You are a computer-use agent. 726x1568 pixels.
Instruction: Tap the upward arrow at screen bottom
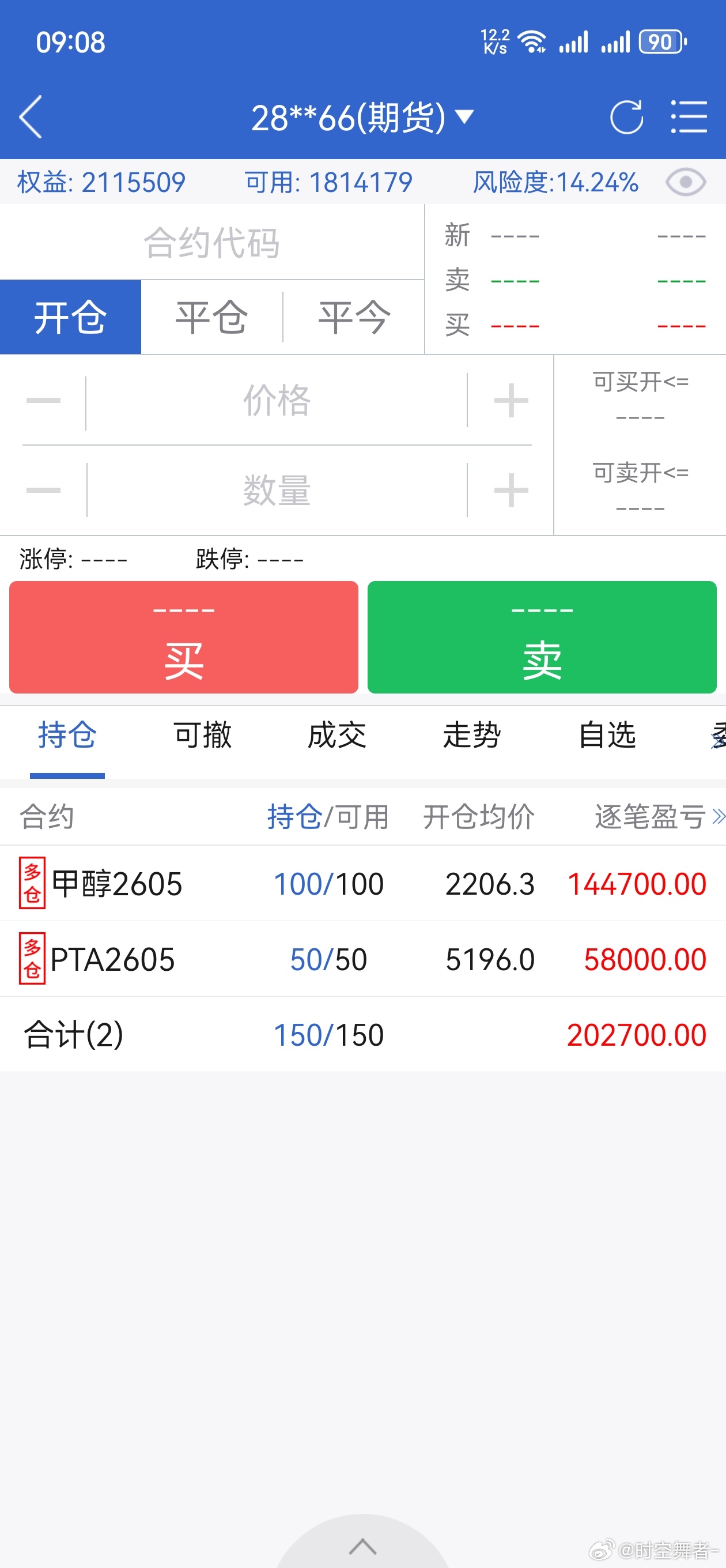362,1547
